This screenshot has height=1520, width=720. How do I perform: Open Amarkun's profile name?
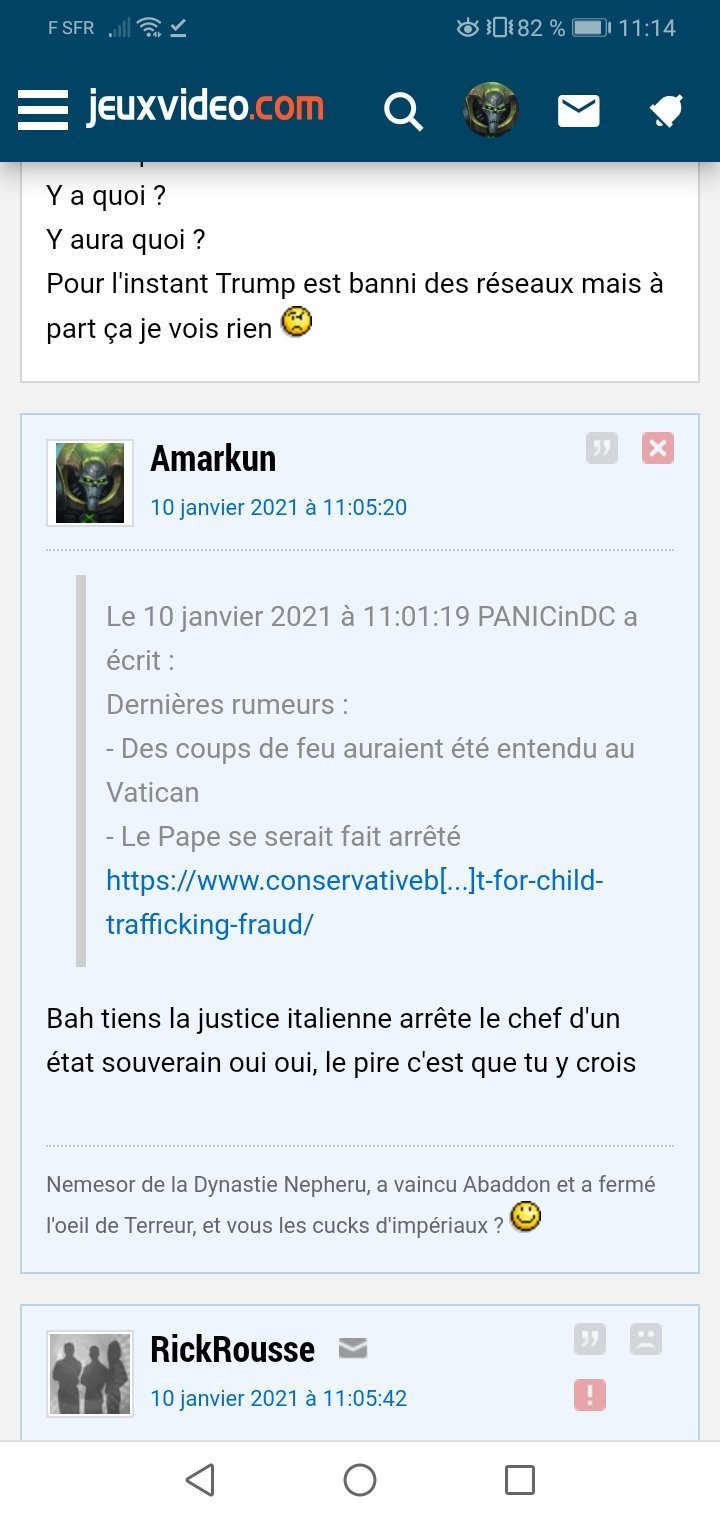(x=213, y=458)
